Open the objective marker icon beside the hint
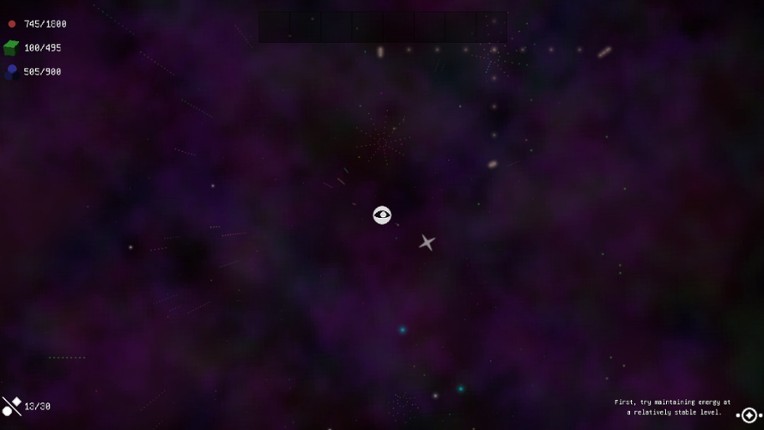This screenshot has width=764, height=430. click(749, 415)
